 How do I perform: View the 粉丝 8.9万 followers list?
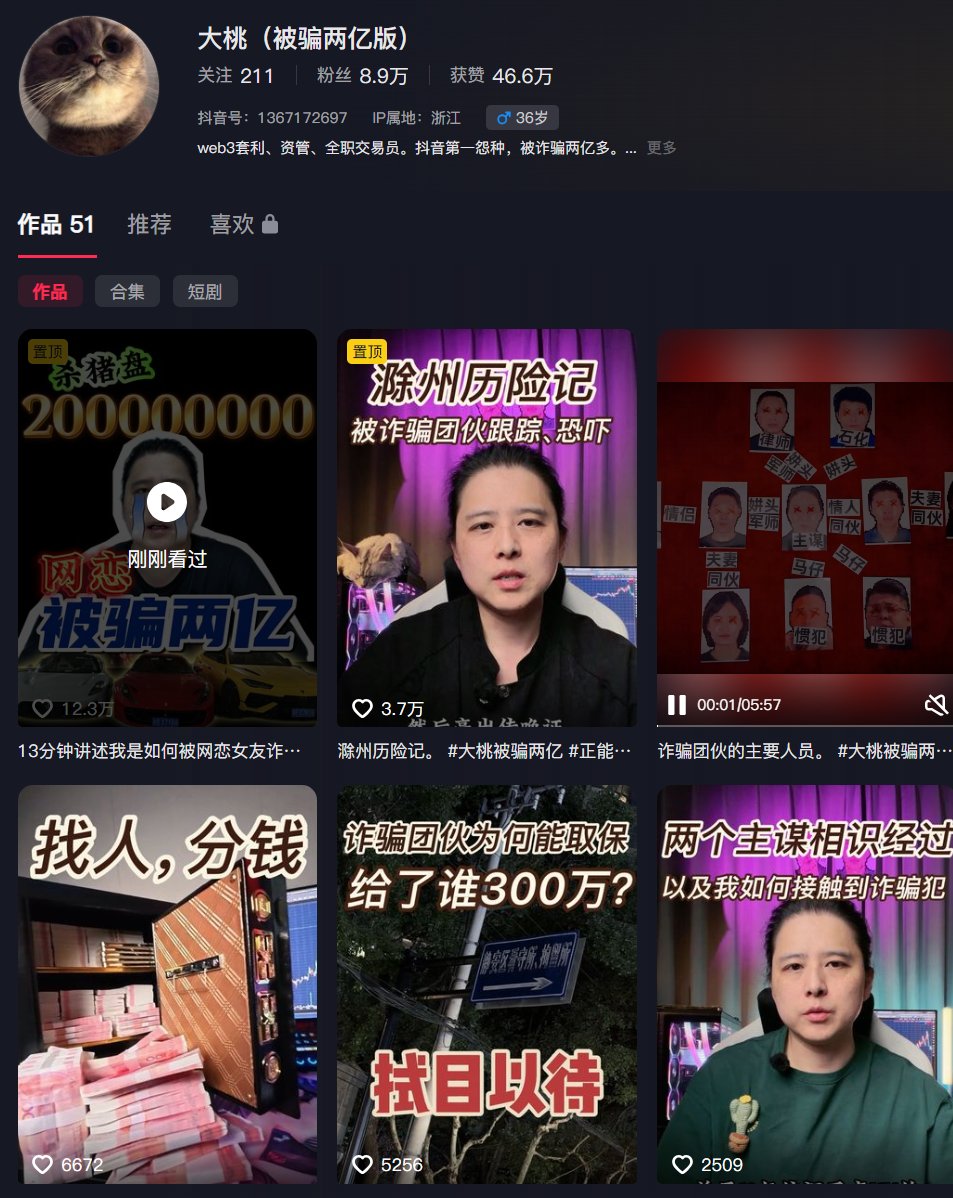pos(362,76)
